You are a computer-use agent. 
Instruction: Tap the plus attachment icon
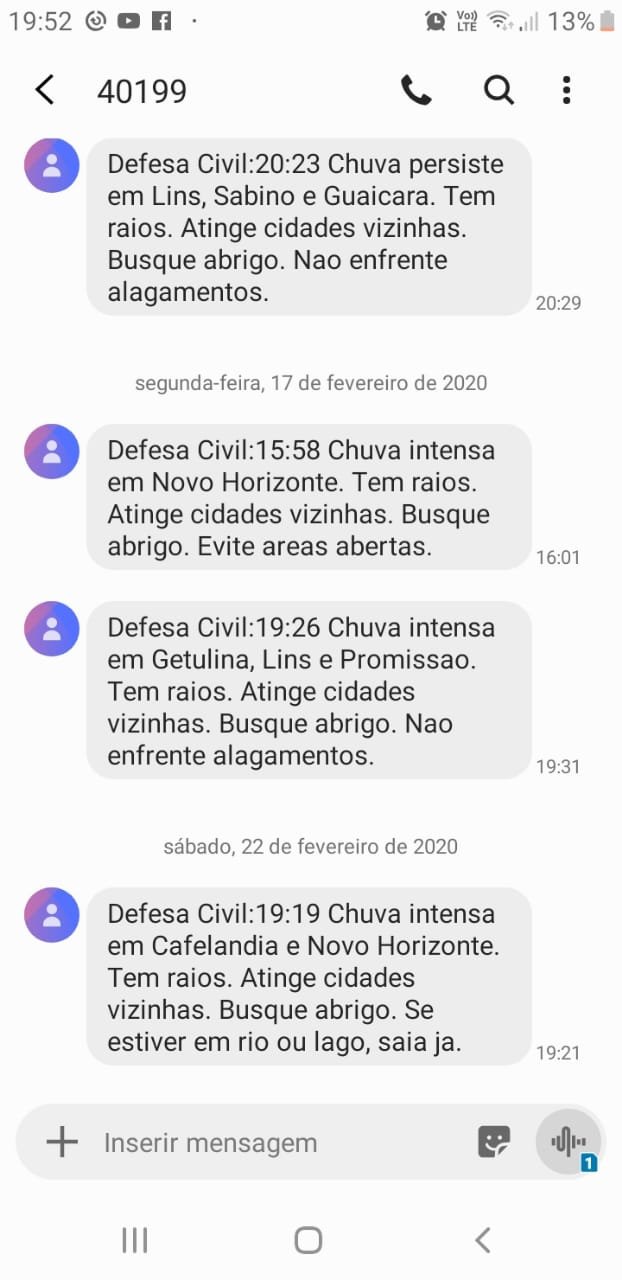(x=62, y=1141)
